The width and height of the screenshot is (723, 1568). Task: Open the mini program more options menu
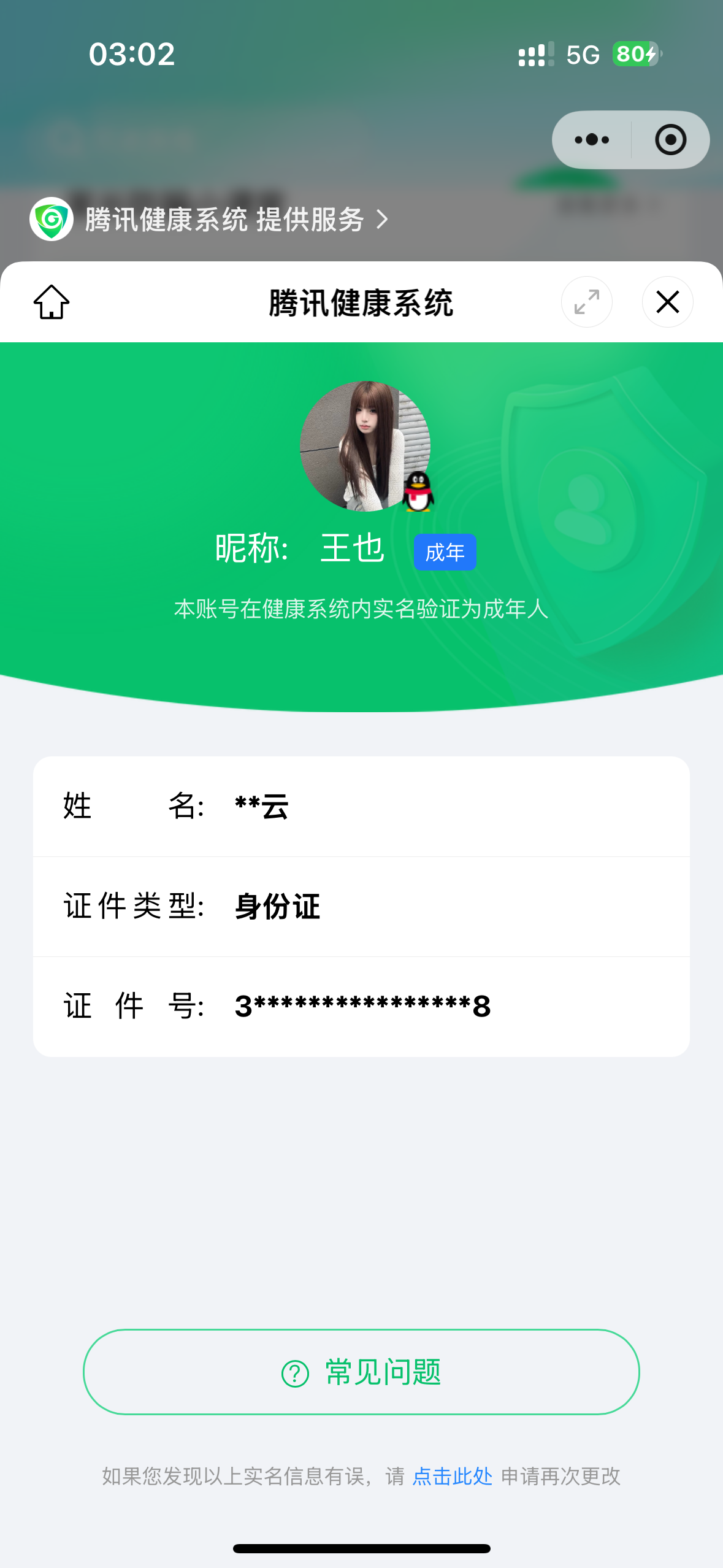[592, 140]
